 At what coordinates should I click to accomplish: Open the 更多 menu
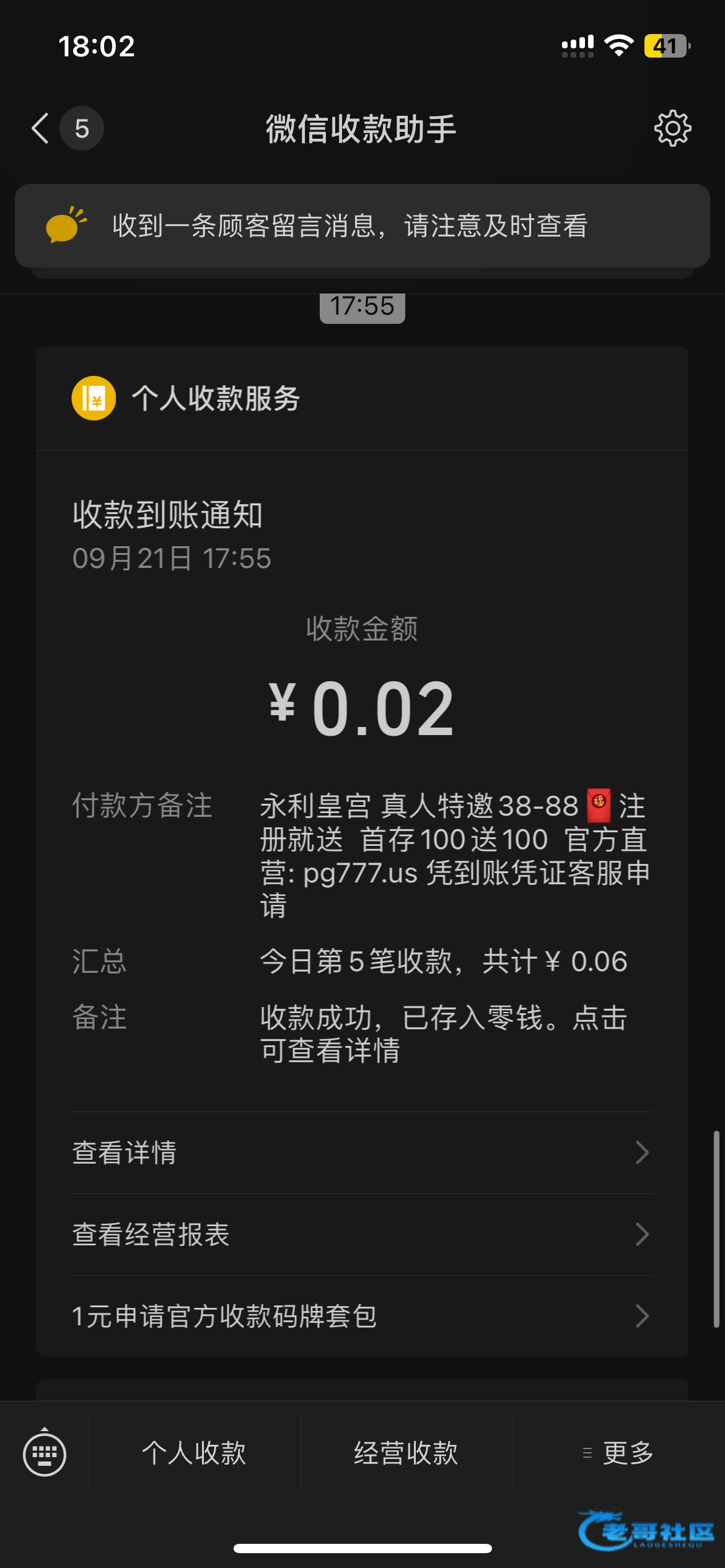620,1453
